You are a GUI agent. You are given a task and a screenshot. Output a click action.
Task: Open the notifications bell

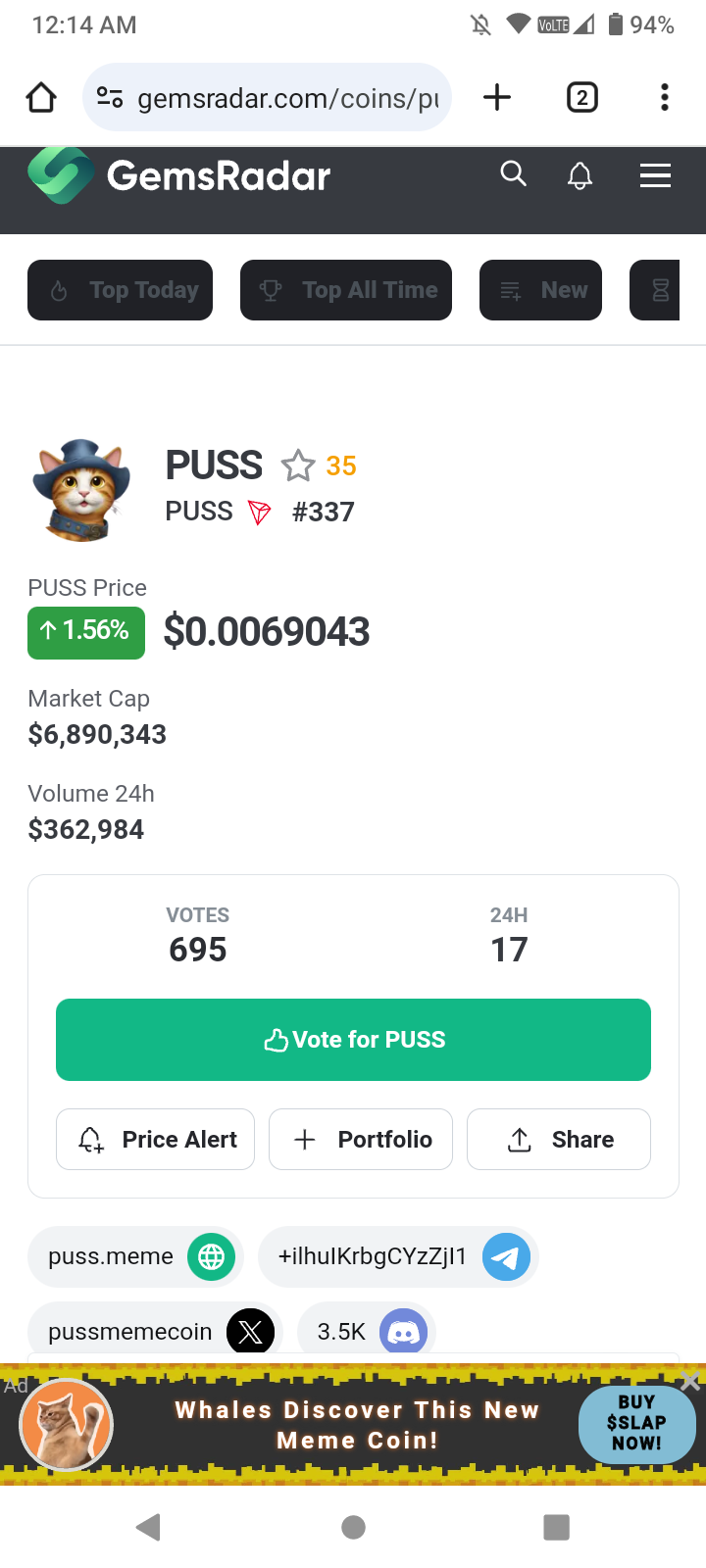click(x=580, y=176)
